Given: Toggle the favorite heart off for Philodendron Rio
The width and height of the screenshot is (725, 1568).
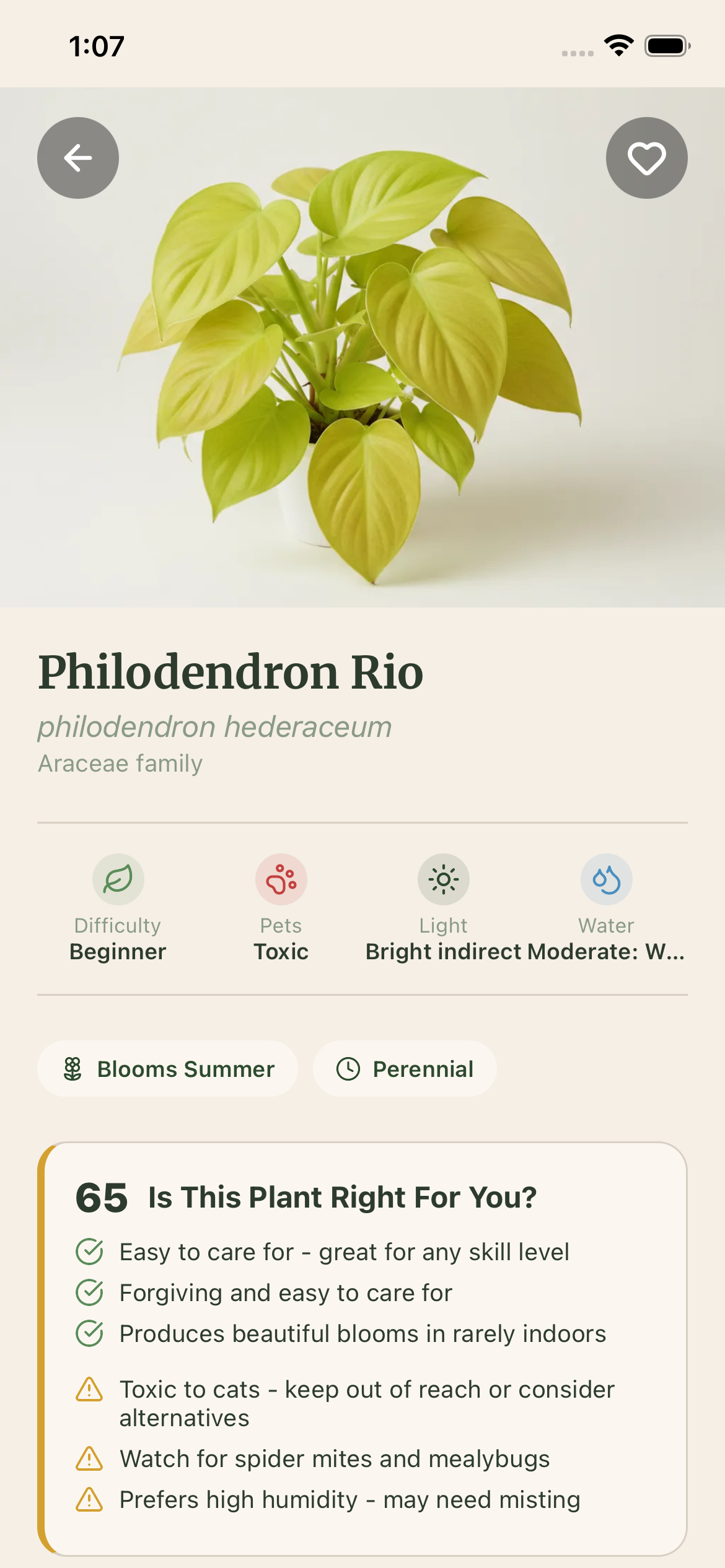Looking at the screenshot, I should [x=647, y=158].
